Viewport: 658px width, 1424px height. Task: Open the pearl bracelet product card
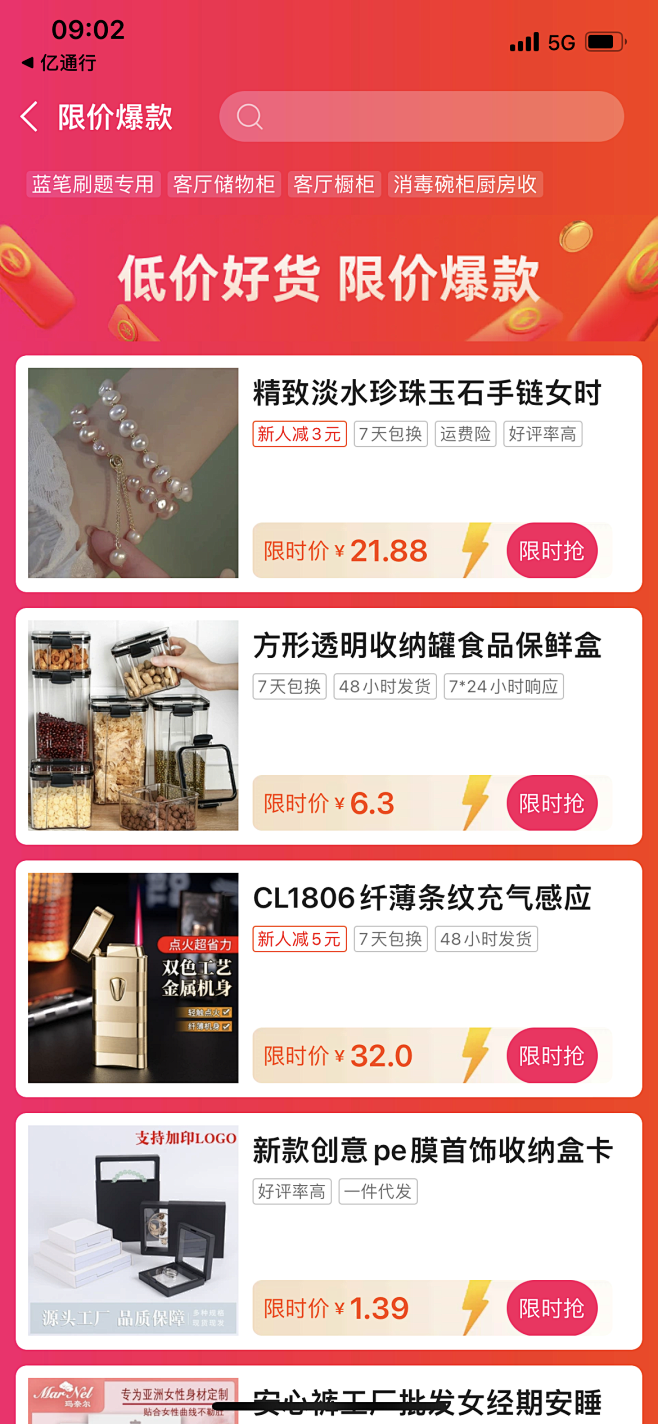427,393
